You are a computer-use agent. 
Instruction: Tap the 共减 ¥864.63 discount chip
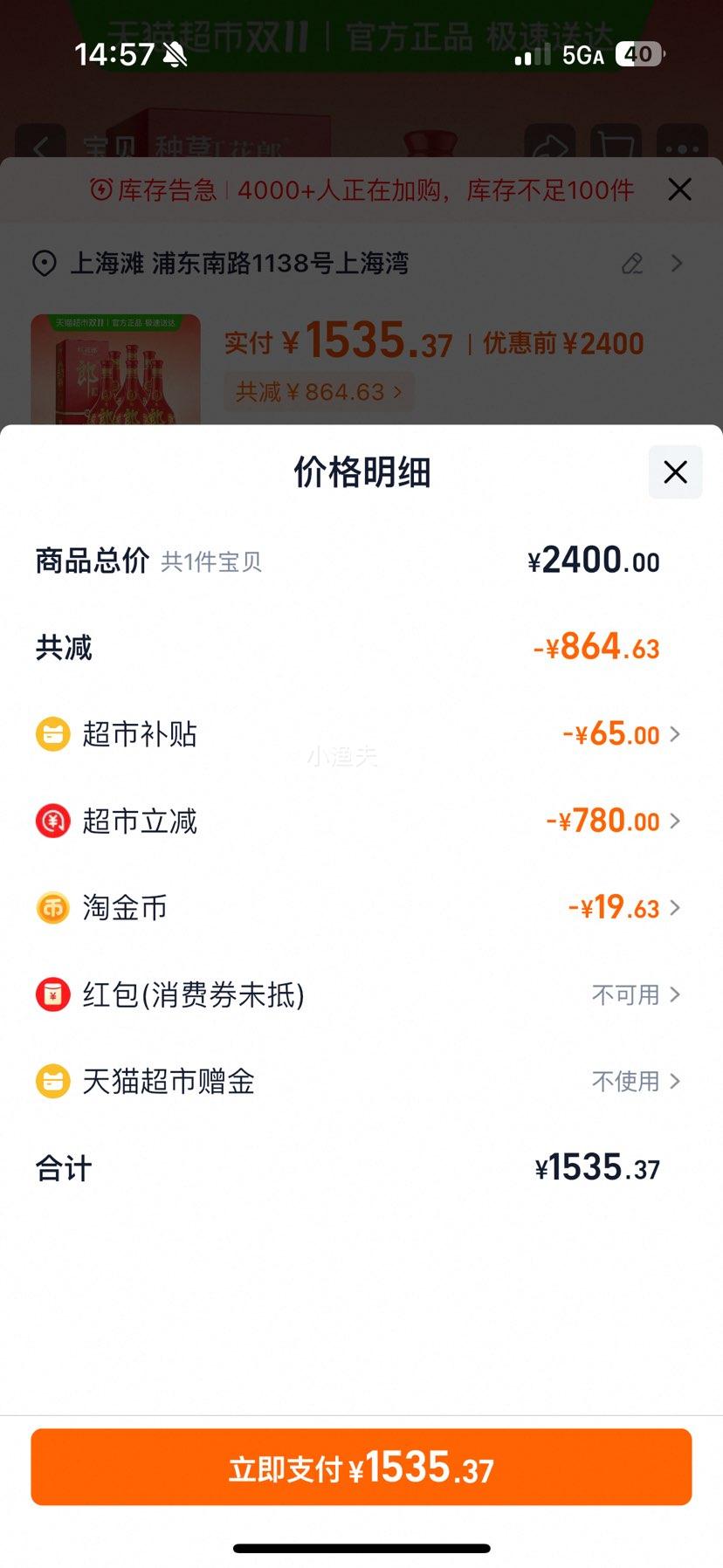[x=319, y=392]
